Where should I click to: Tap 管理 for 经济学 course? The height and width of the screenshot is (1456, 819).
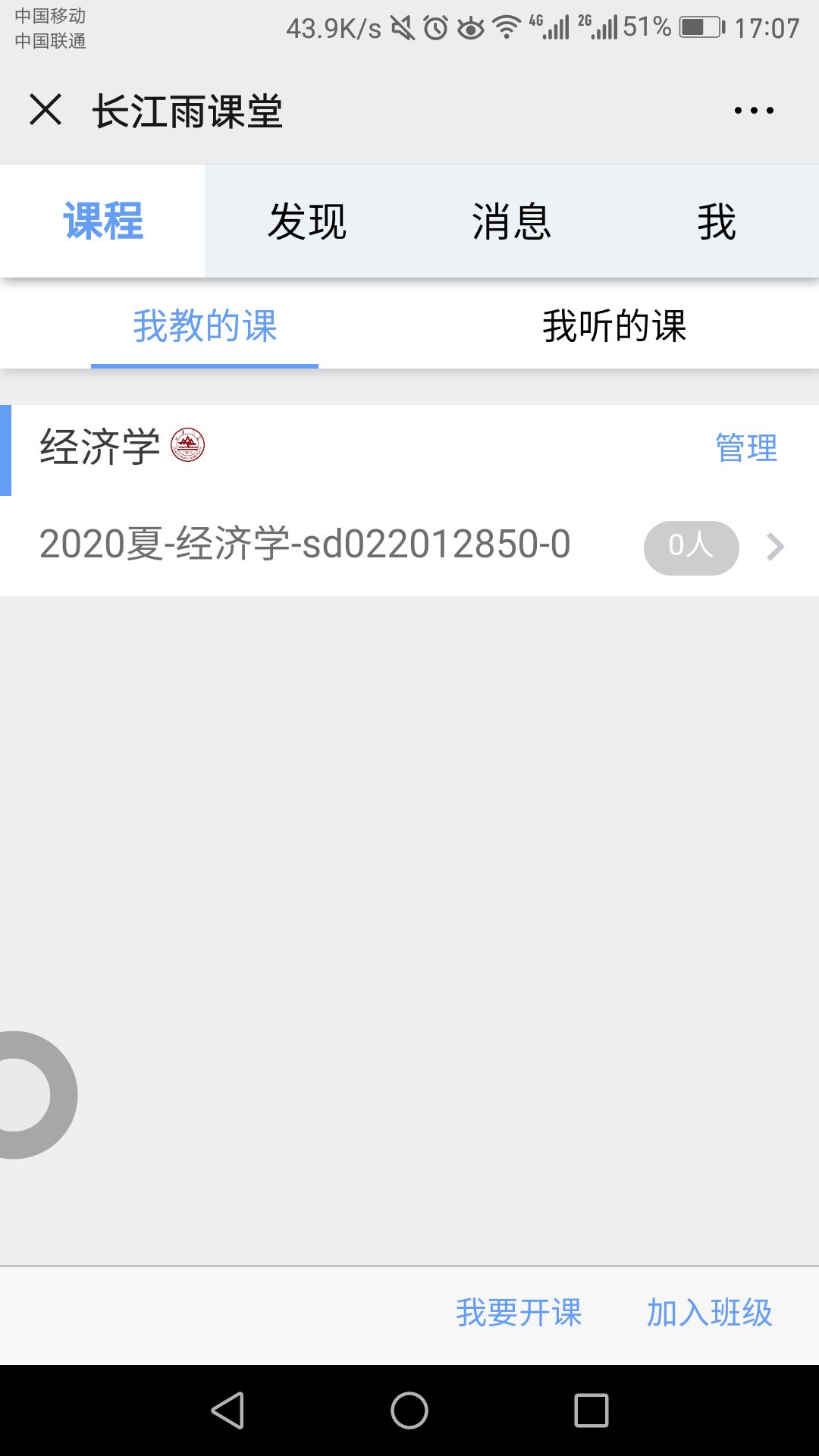746,447
